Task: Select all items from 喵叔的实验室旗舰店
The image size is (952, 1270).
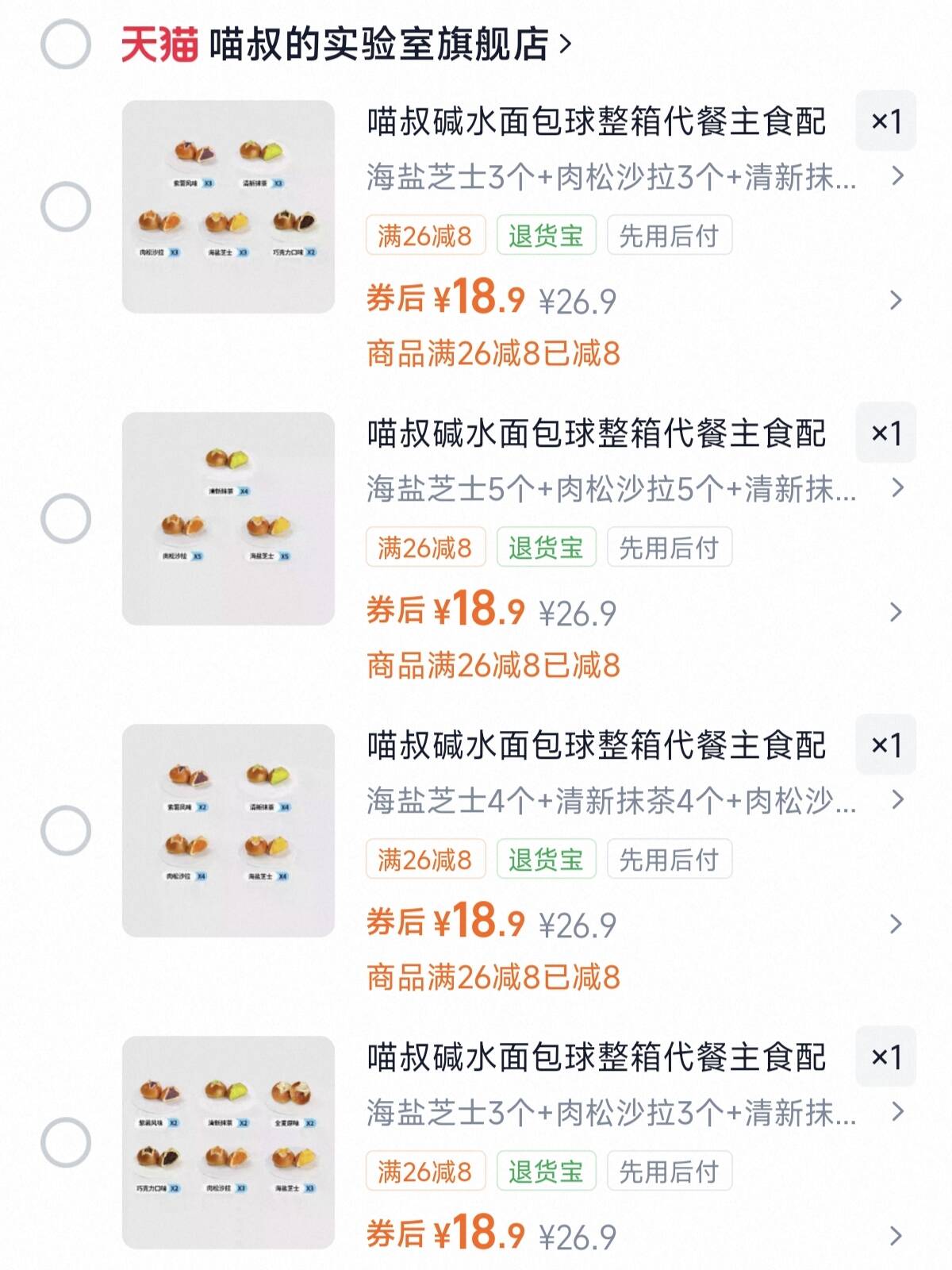Action: pyautogui.click(x=66, y=44)
